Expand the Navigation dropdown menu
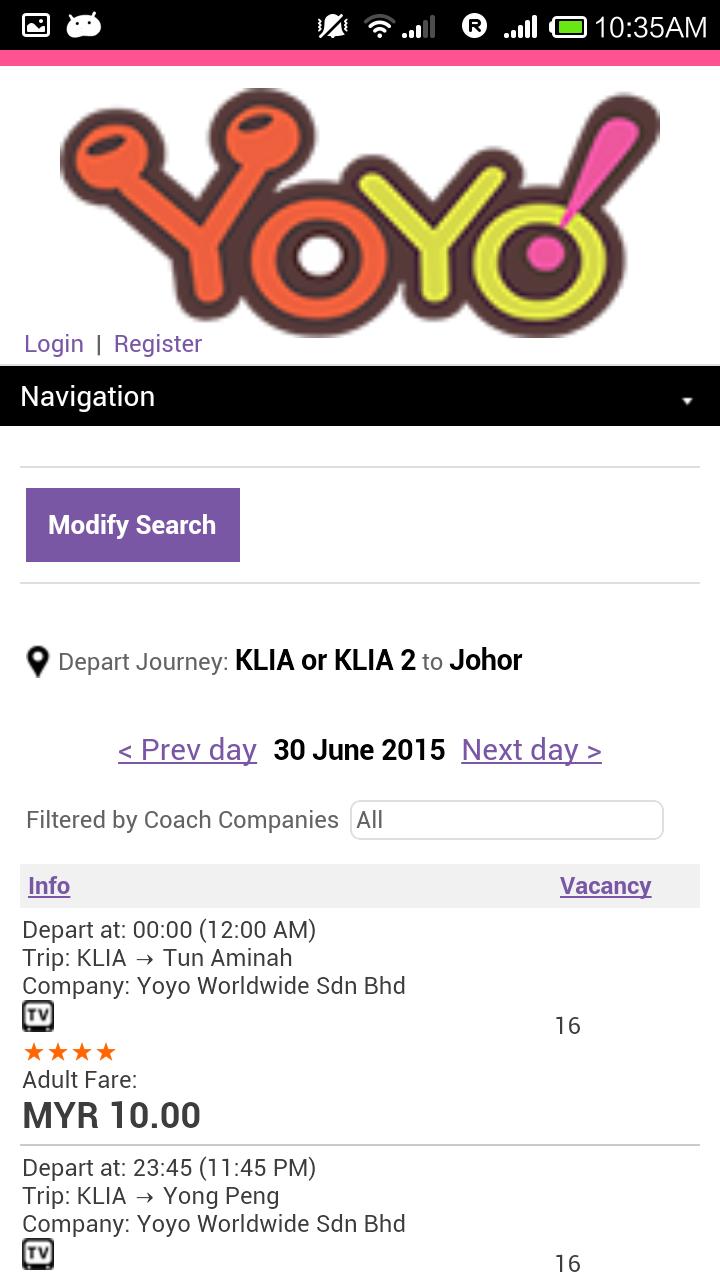Viewport: 720px width, 1280px height. 360,397
